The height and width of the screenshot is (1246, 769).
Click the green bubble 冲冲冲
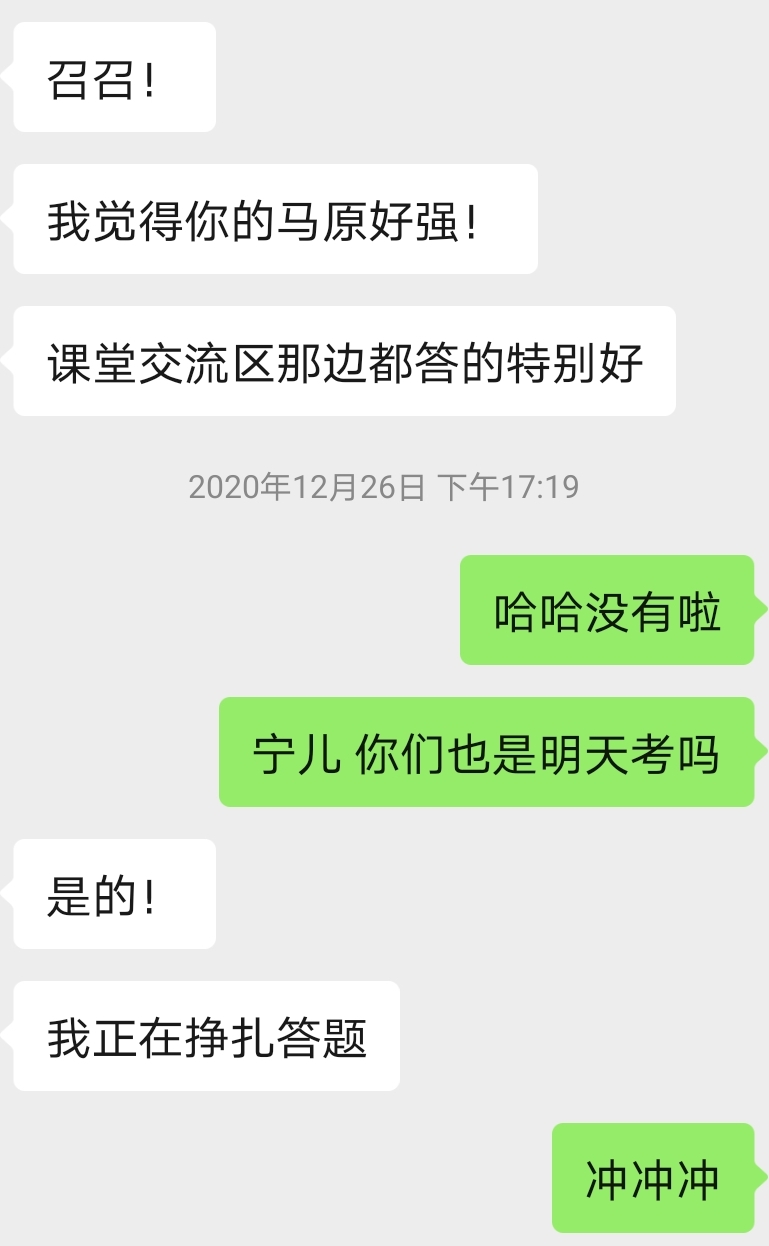(651, 1178)
